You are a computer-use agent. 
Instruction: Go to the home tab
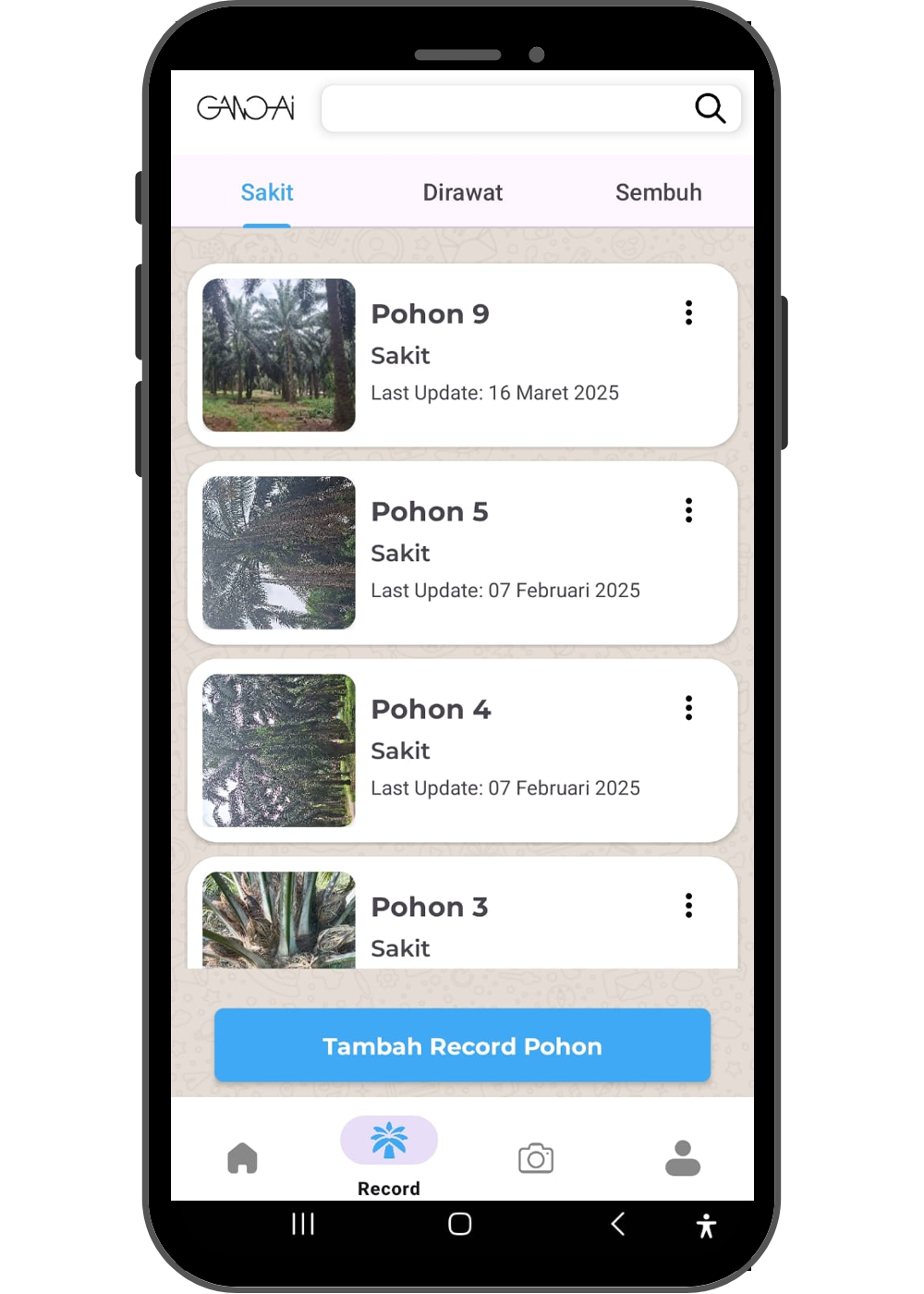pos(242,1158)
